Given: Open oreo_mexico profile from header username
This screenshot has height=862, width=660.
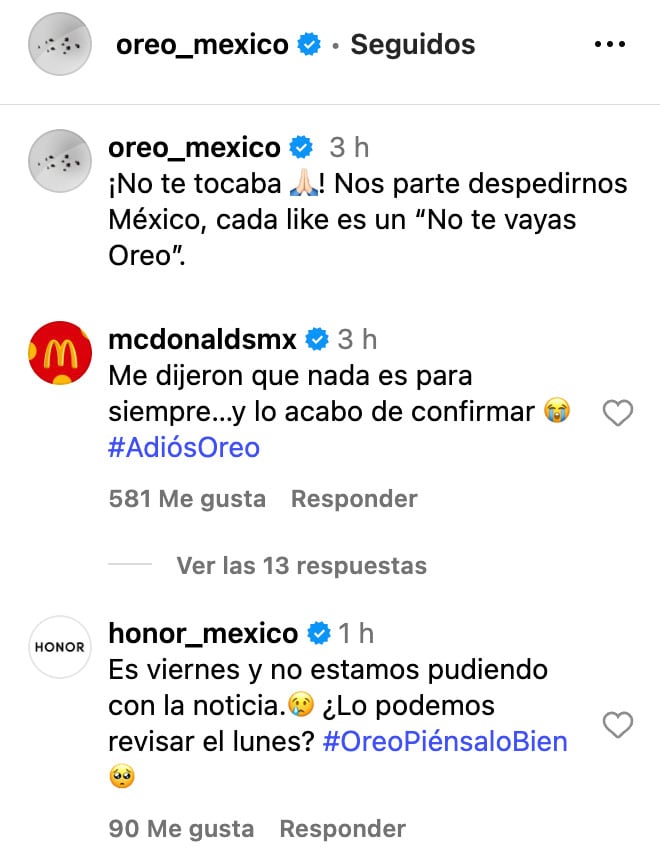Looking at the screenshot, I should click(203, 45).
